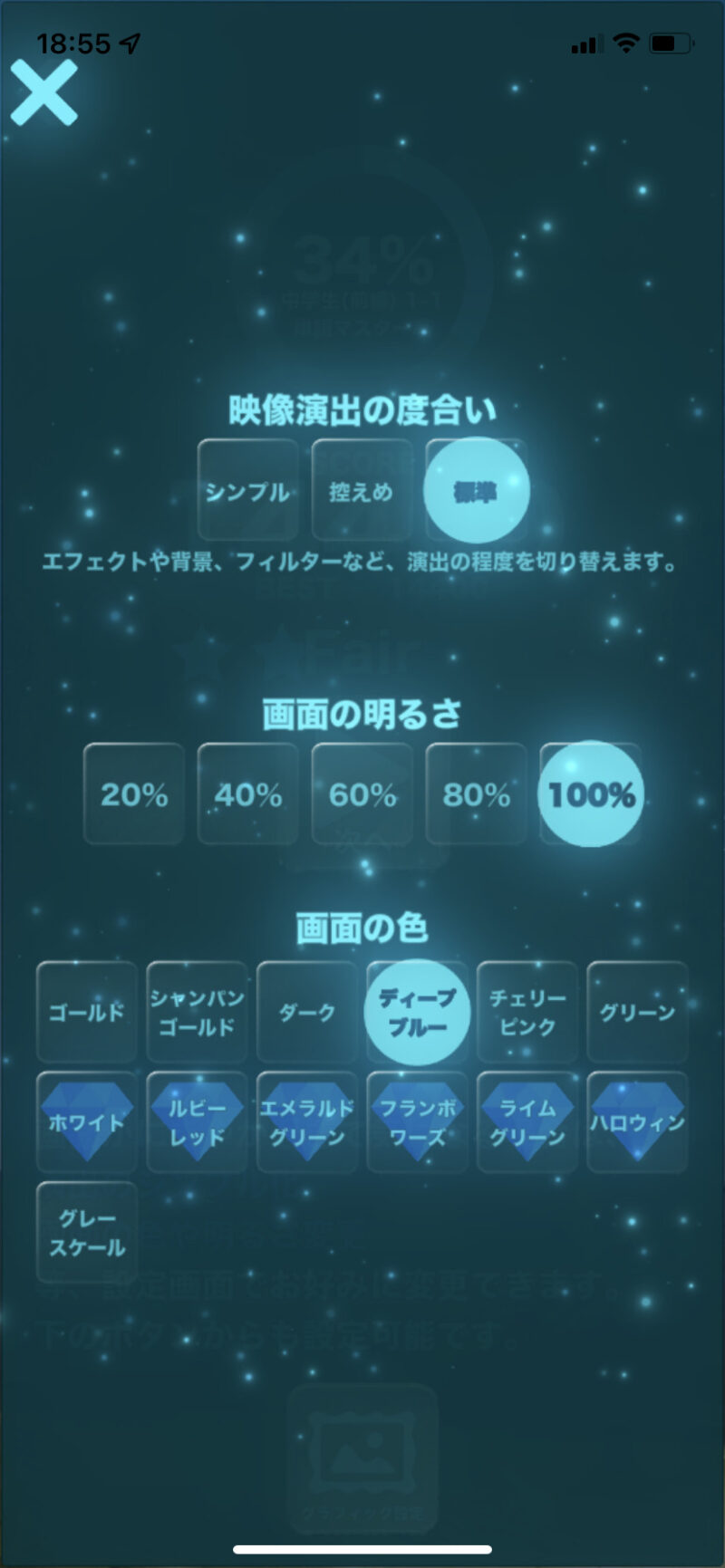The width and height of the screenshot is (725, 1568).
Task: Pick the エメラルドグリーン premium color
Action: coord(307,1122)
